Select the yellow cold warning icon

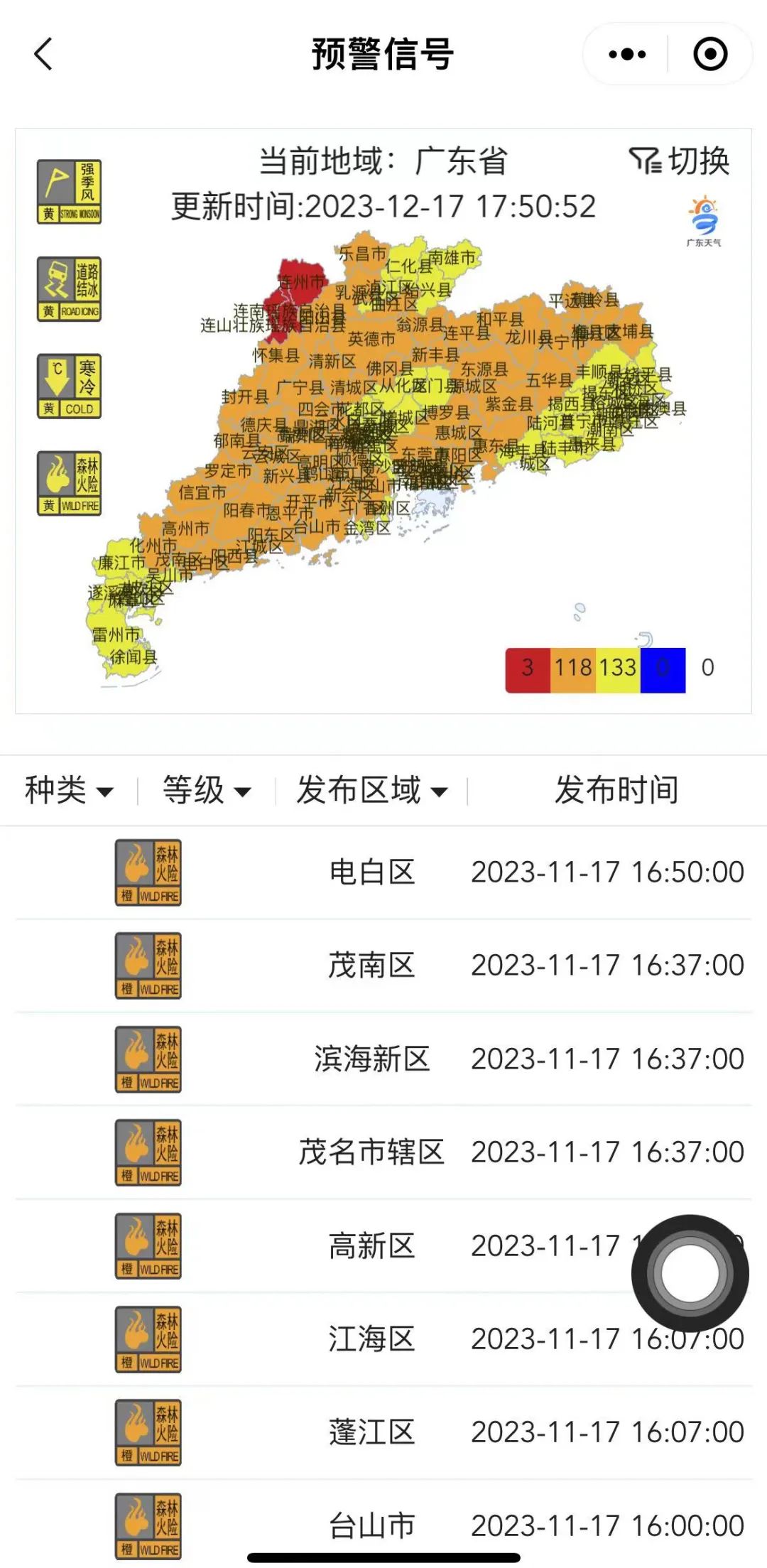click(69, 386)
